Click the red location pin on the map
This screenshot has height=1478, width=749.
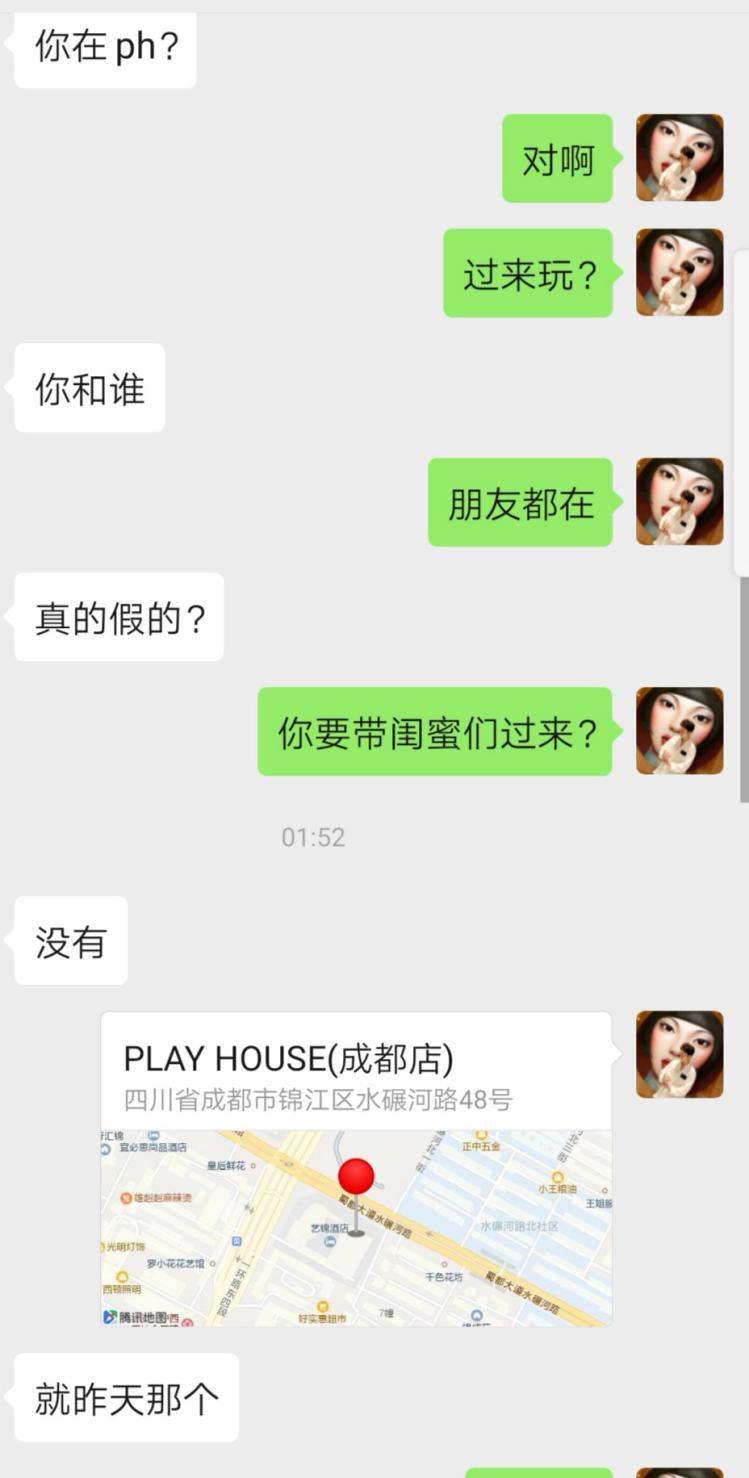pyautogui.click(x=357, y=1173)
